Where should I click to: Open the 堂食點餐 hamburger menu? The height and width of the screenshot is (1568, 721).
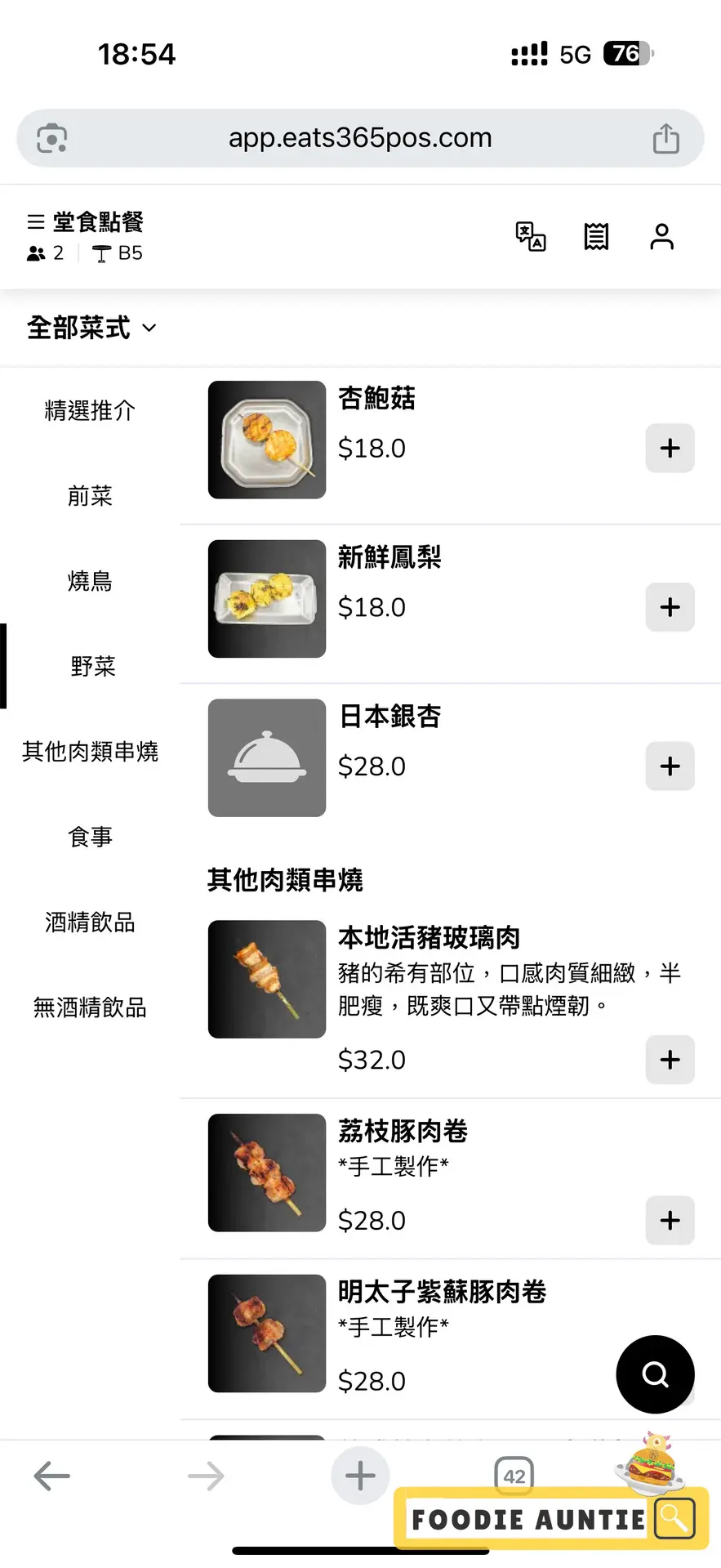point(36,222)
